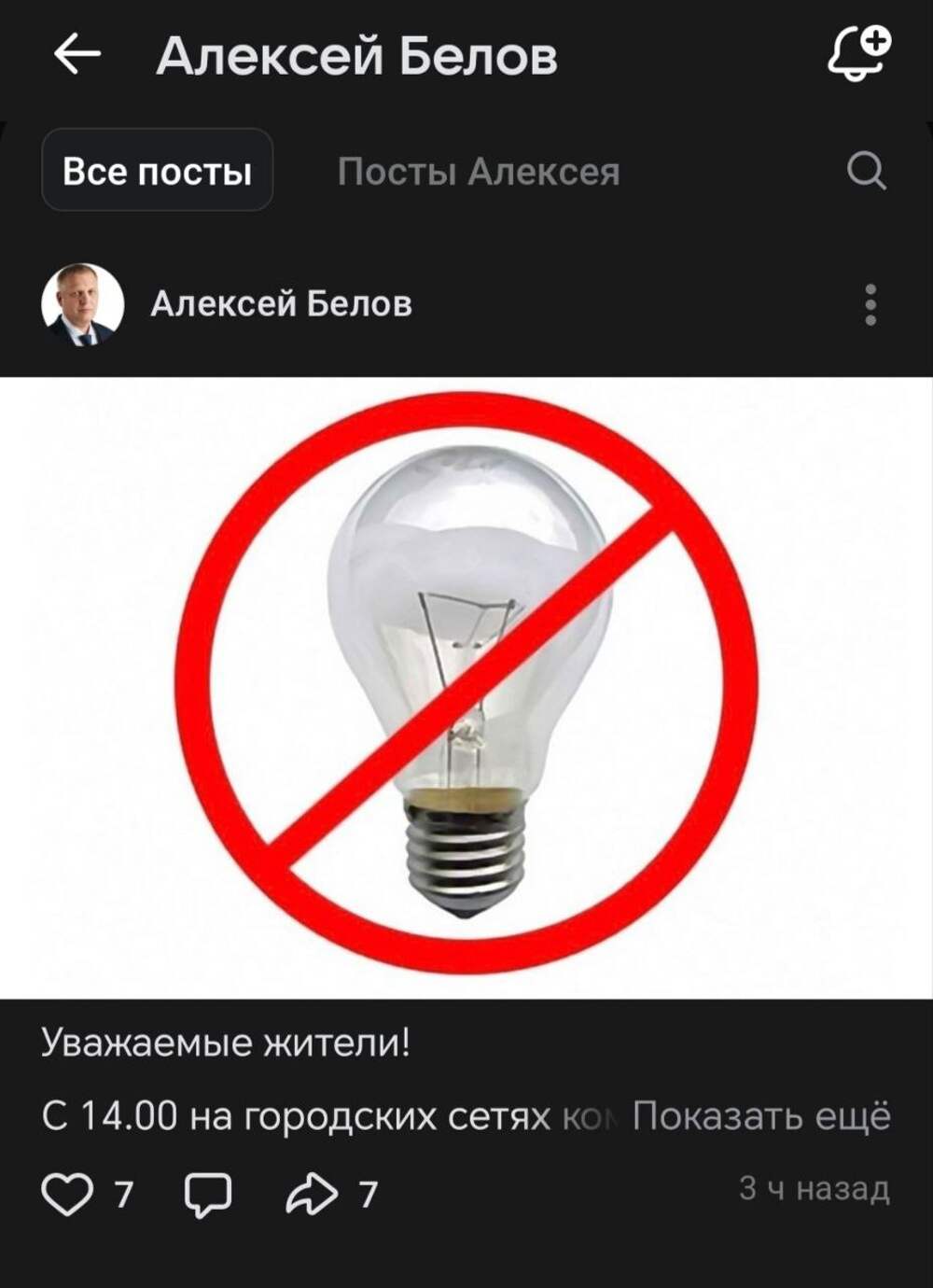The width and height of the screenshot is (933, 1288).
Task: Expand the post with Показать ещё
Action: click(x=761, y=1116)
